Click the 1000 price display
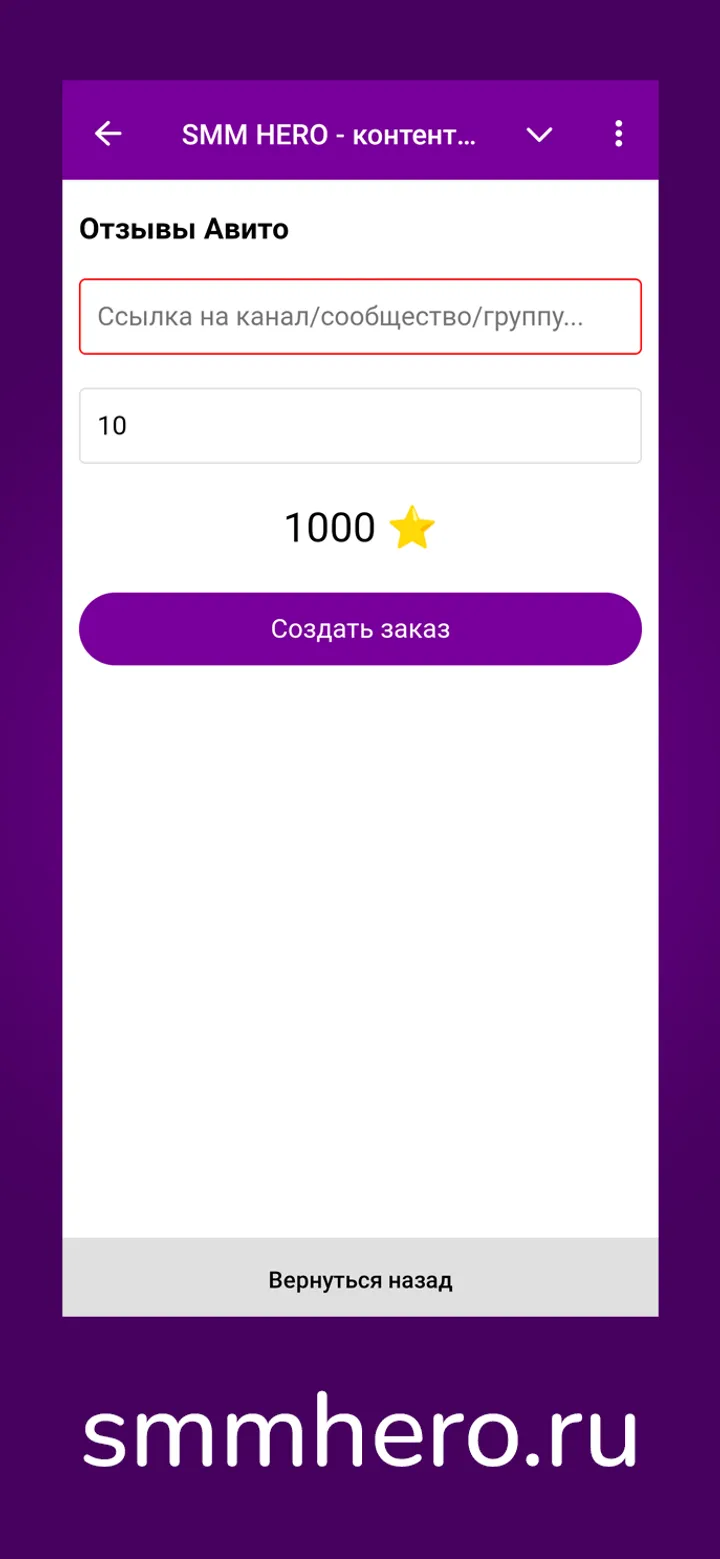The image size is (720, 1559). click(x=330, y=527)
